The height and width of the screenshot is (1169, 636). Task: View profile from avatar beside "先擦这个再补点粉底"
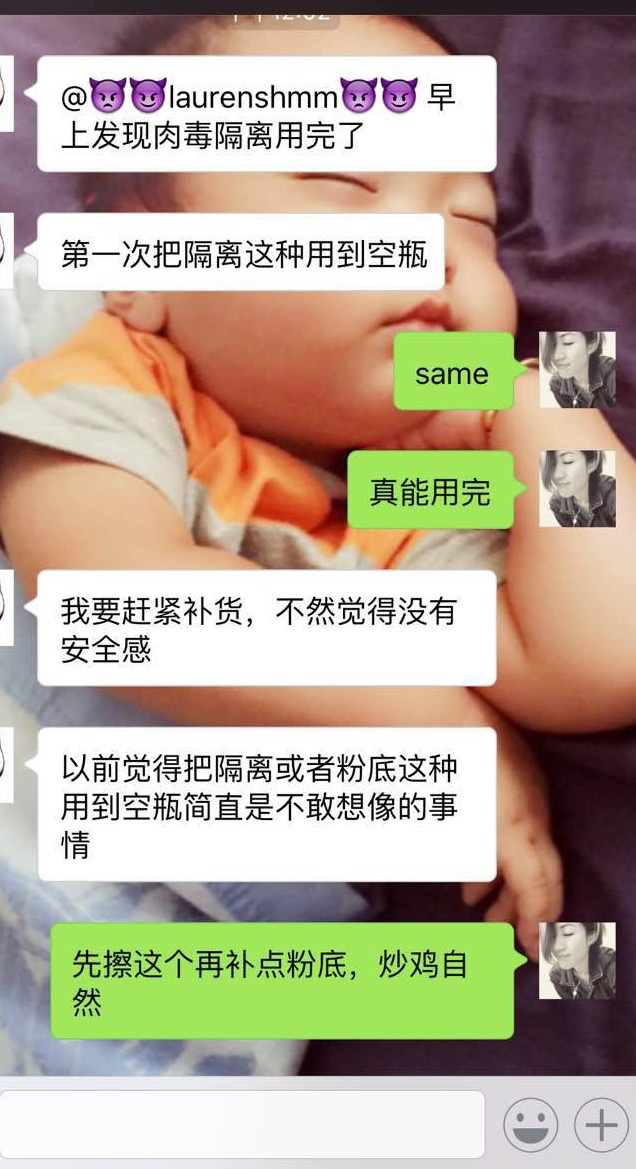[577, 960]
